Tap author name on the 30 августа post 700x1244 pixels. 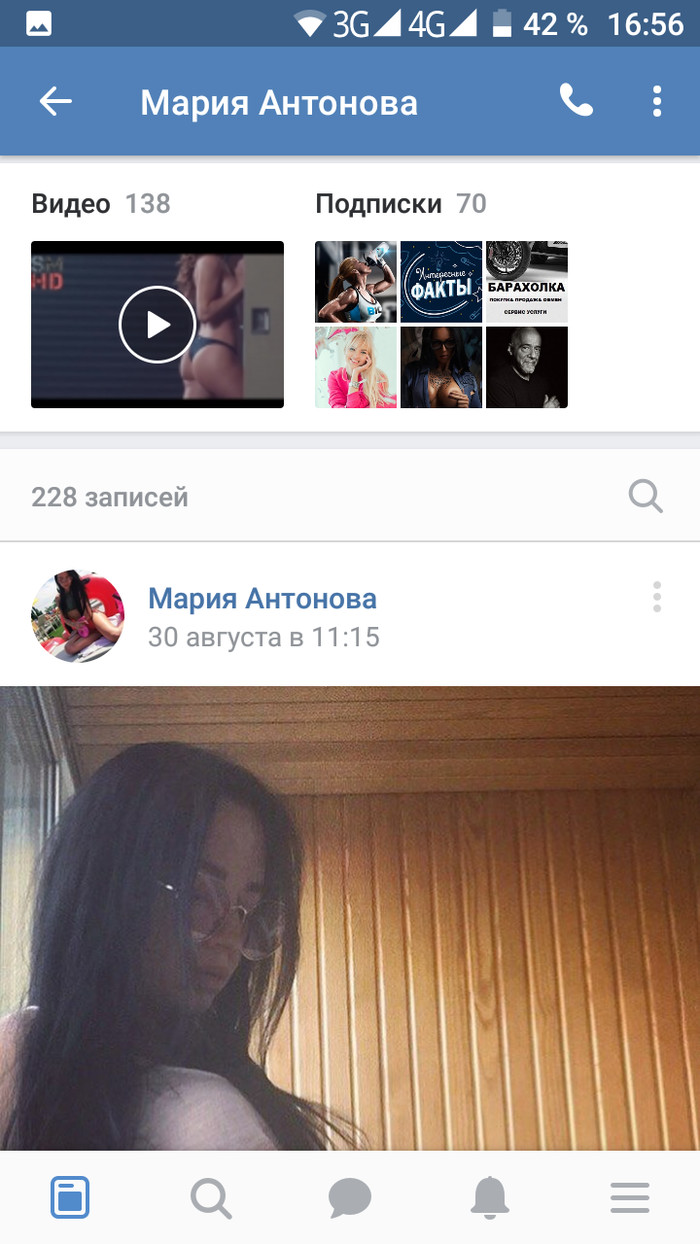[262, 599]
